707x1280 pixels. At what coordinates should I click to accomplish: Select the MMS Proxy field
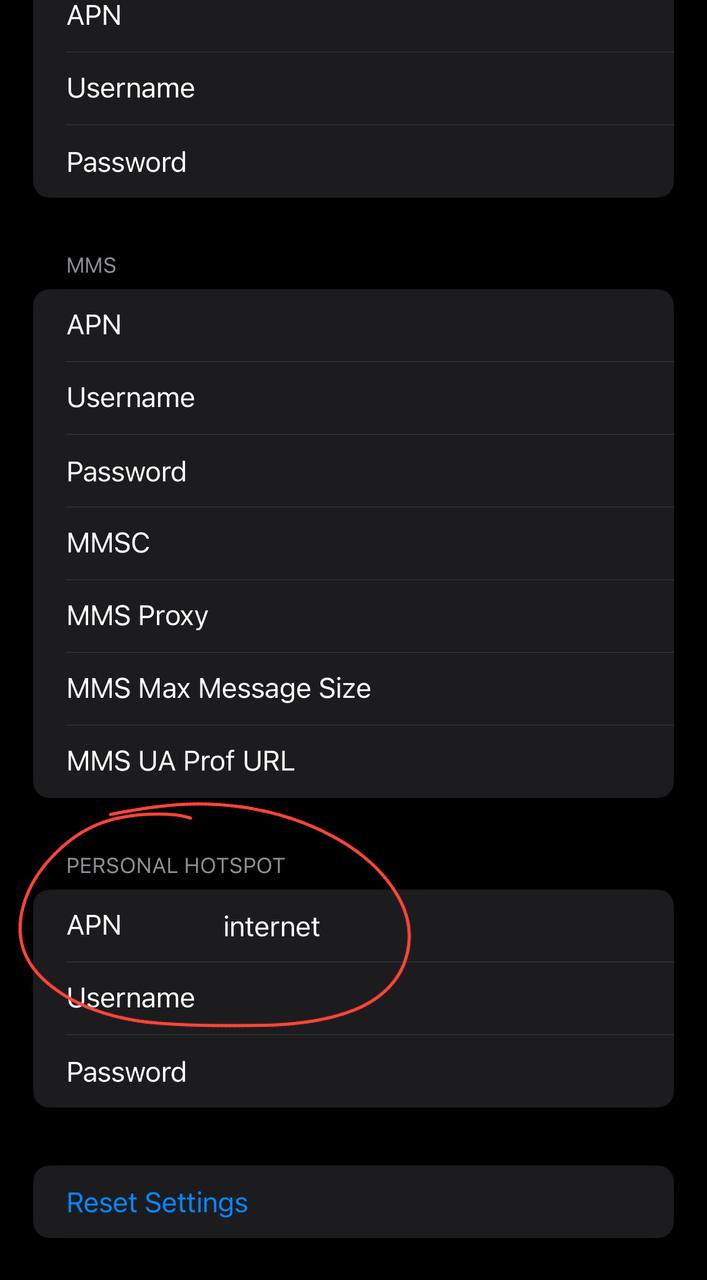(353, 616)
